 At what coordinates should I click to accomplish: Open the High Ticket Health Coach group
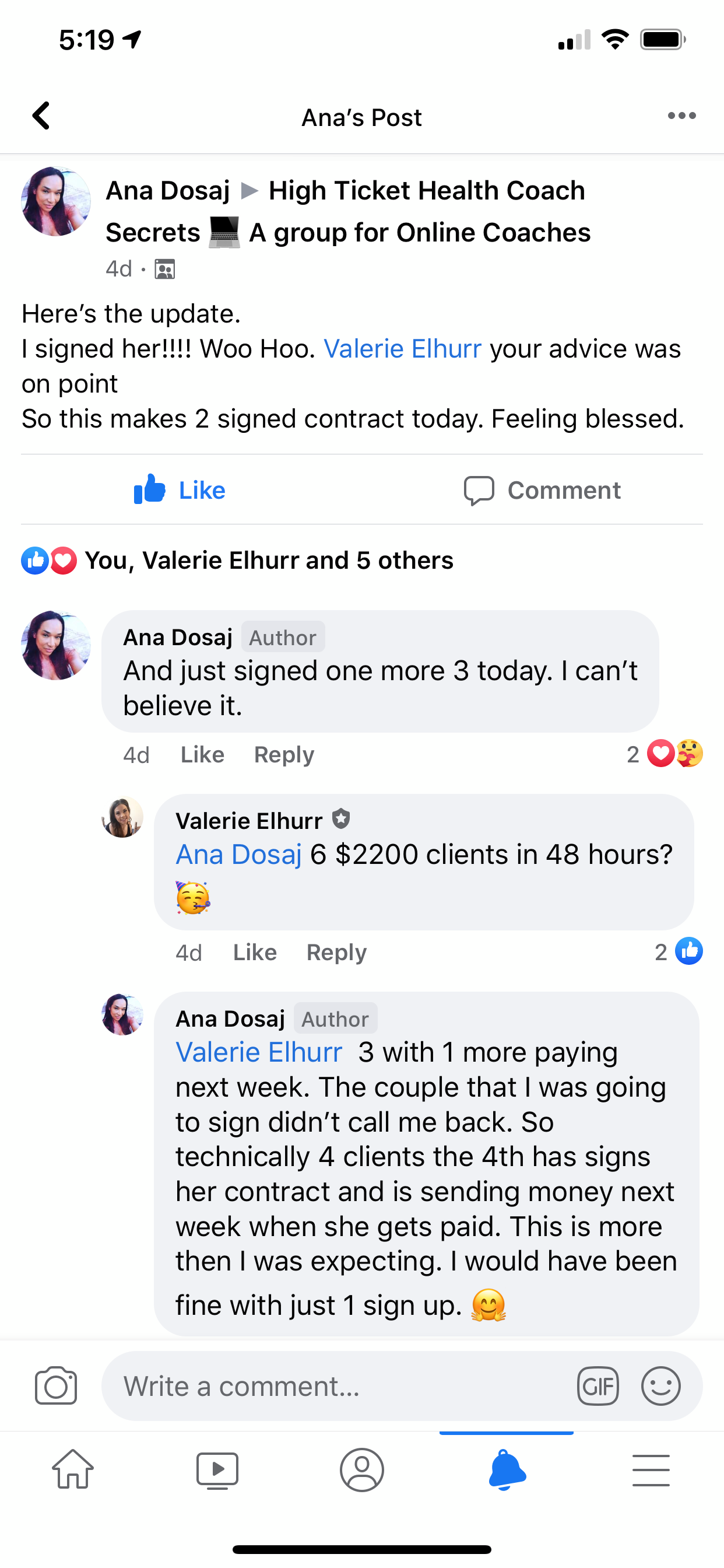point(426,191)
